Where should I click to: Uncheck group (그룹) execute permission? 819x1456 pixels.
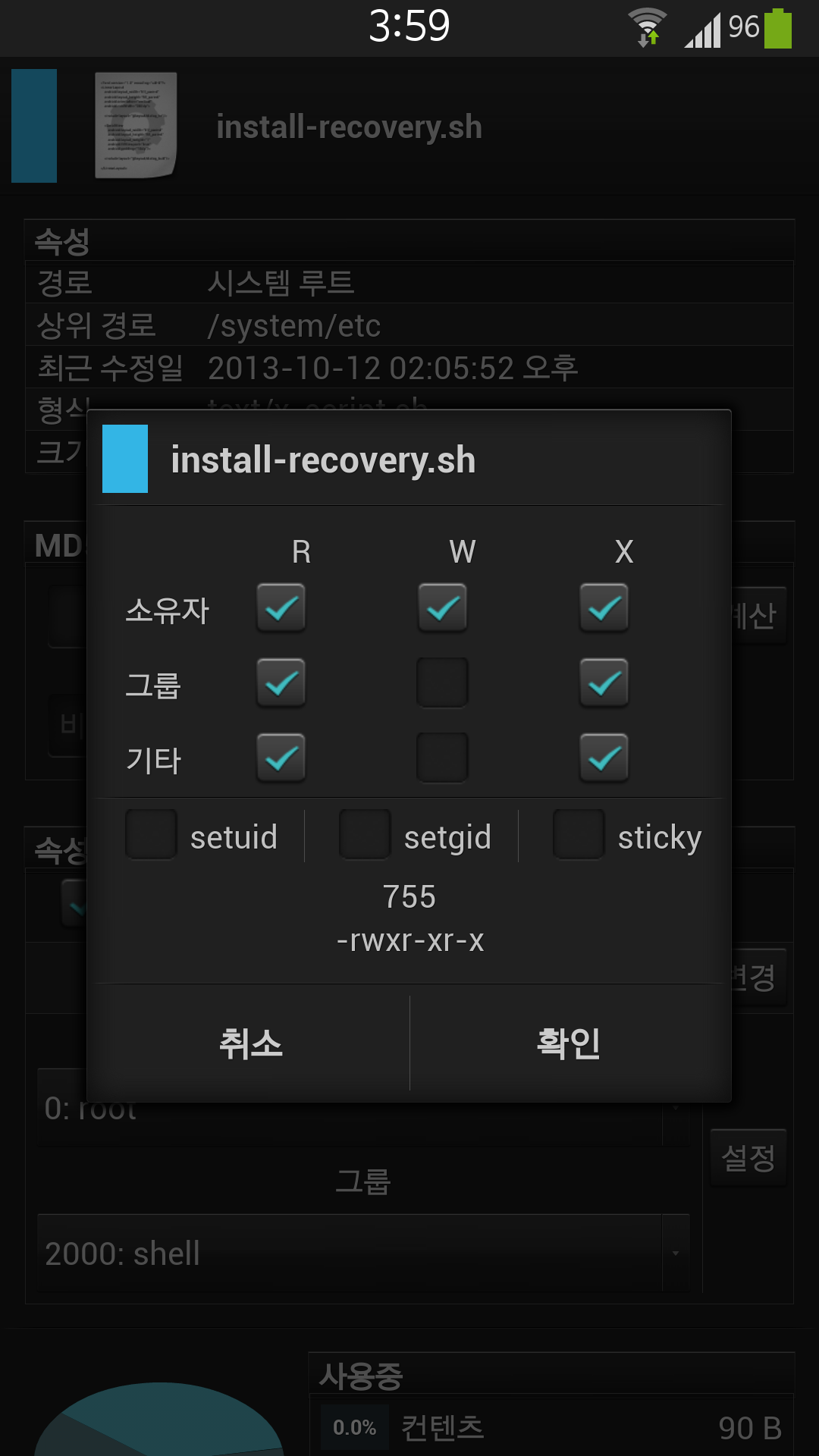(604, 682)
